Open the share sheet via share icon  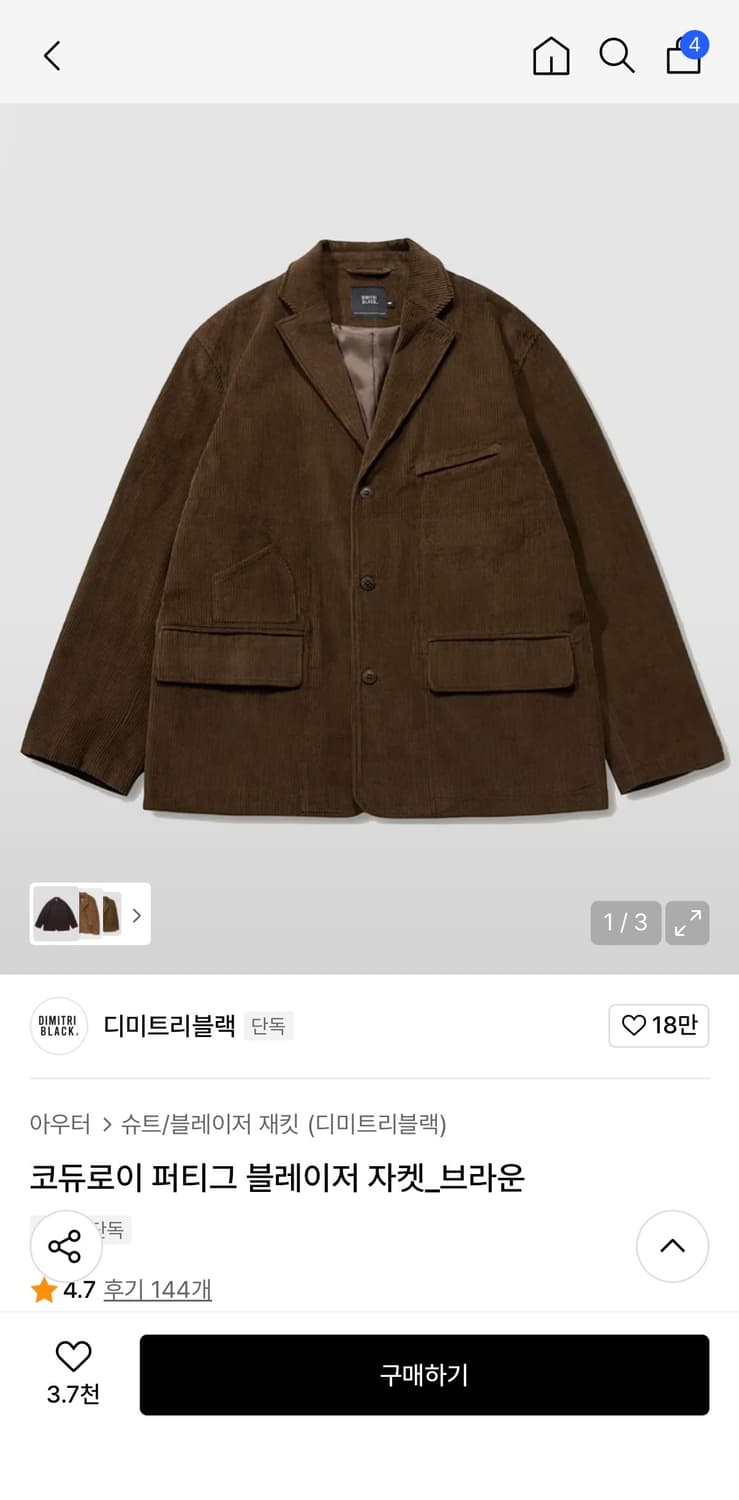(x=66, y=1246)
